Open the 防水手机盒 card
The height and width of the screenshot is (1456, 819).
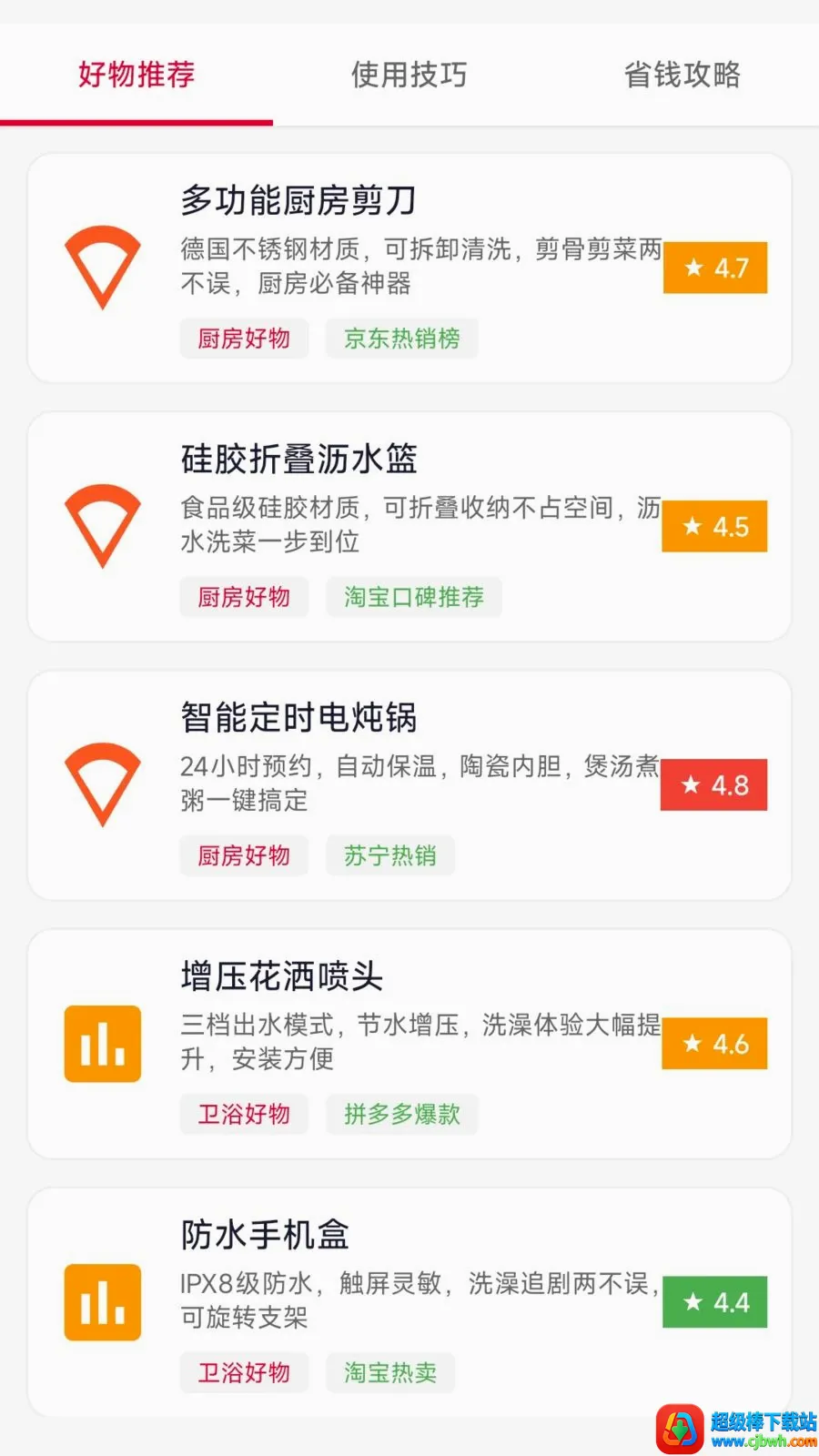[x=409, y=1302]
